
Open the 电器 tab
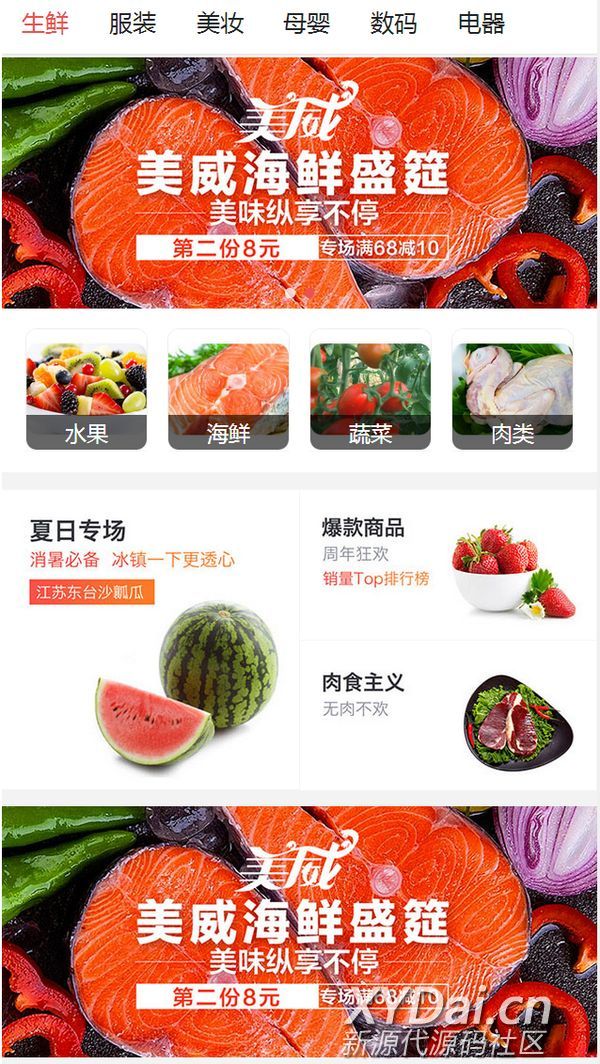click(x=481, y=24)
